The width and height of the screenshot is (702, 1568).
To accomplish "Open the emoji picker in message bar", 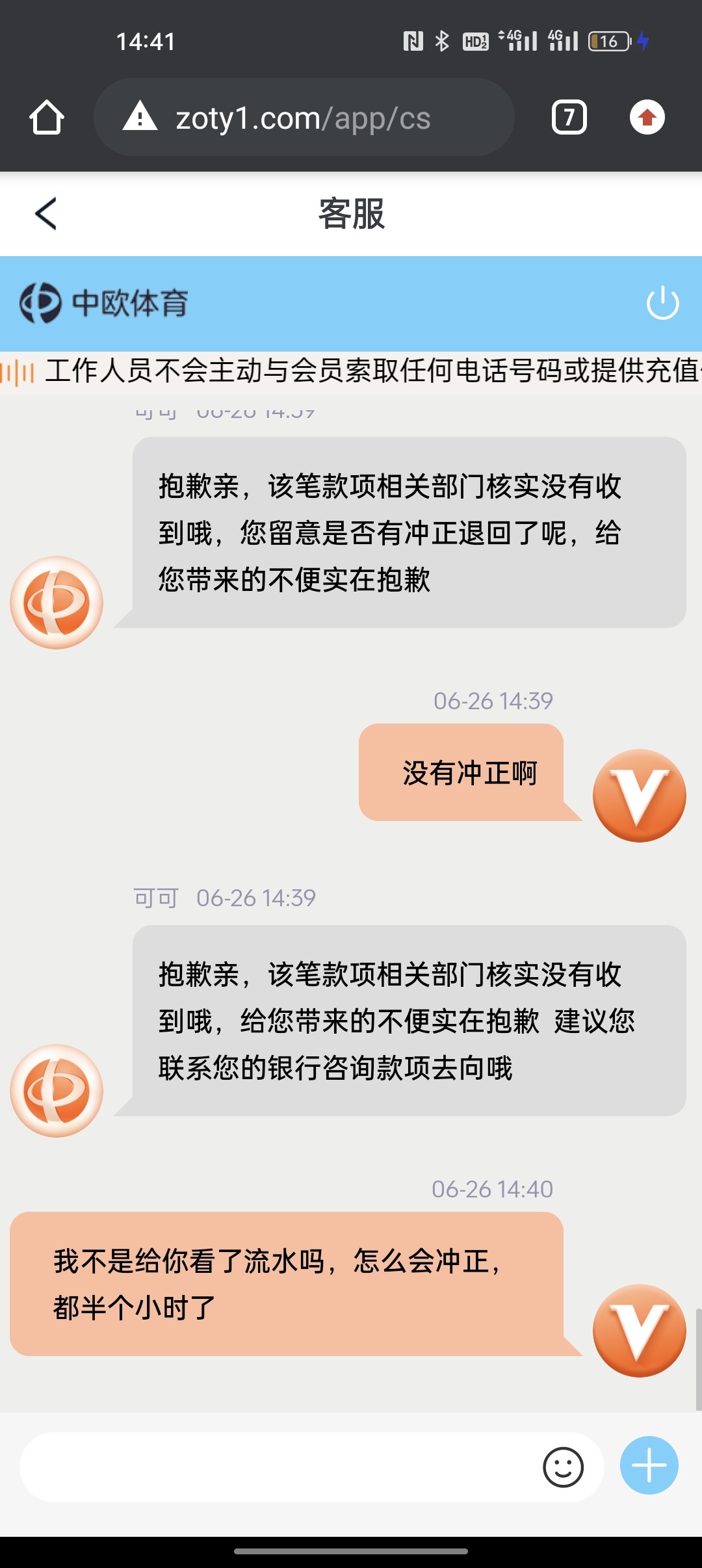I will tap(563, 1467).
